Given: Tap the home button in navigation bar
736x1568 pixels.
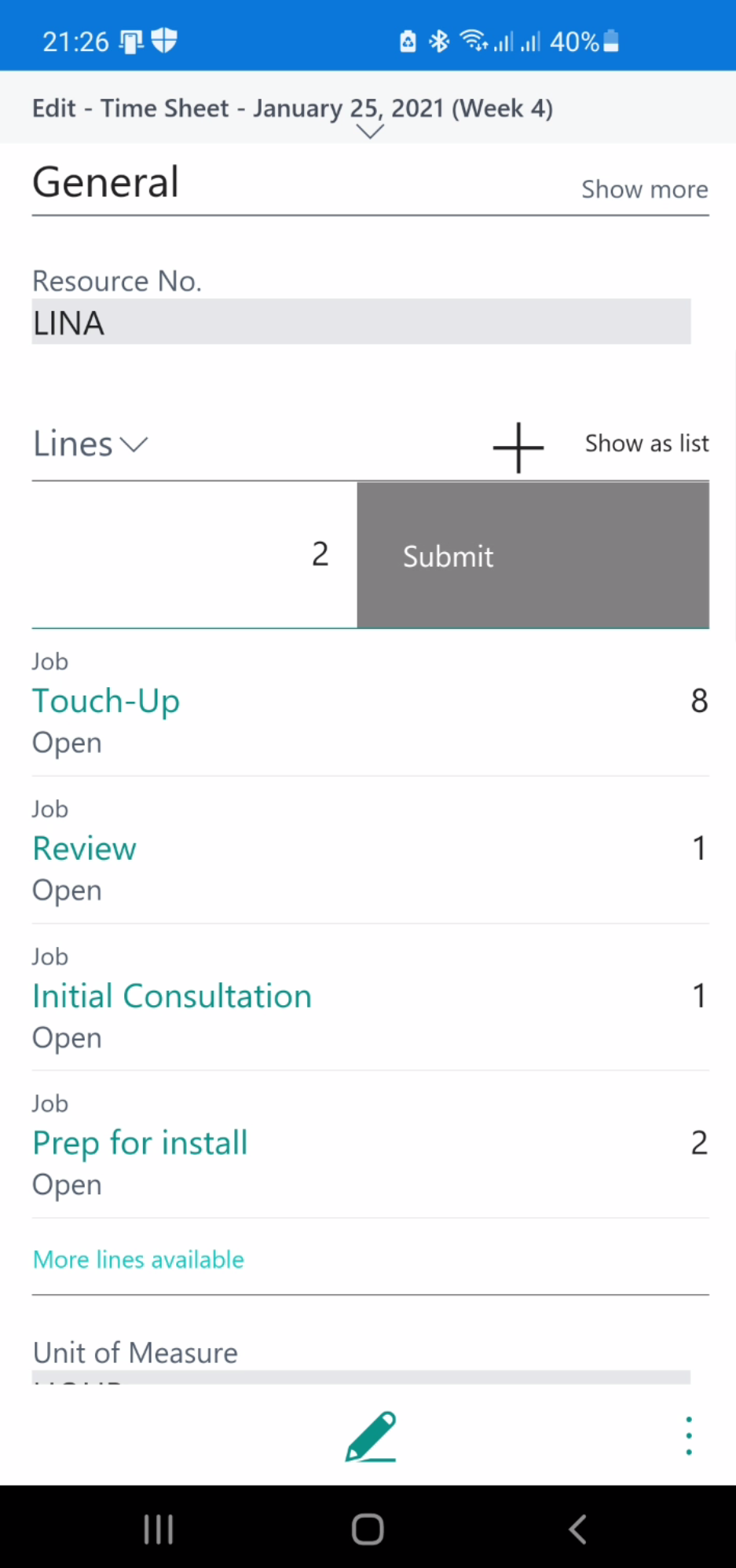Looking at the screenshot, I should tap(367, 1528).
